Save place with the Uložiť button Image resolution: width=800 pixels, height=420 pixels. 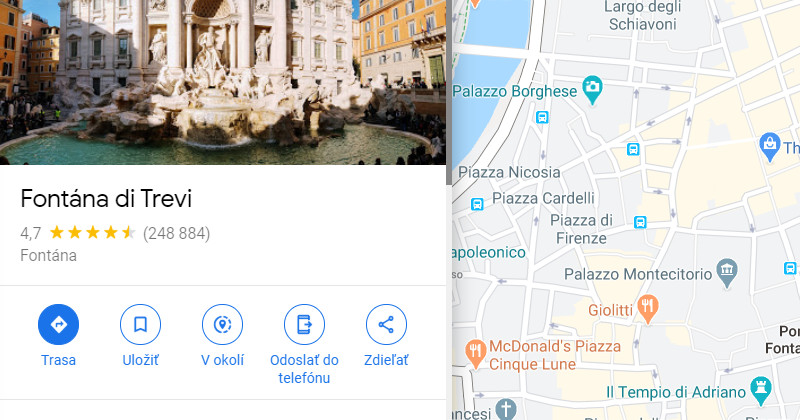[x=140, y=324]
